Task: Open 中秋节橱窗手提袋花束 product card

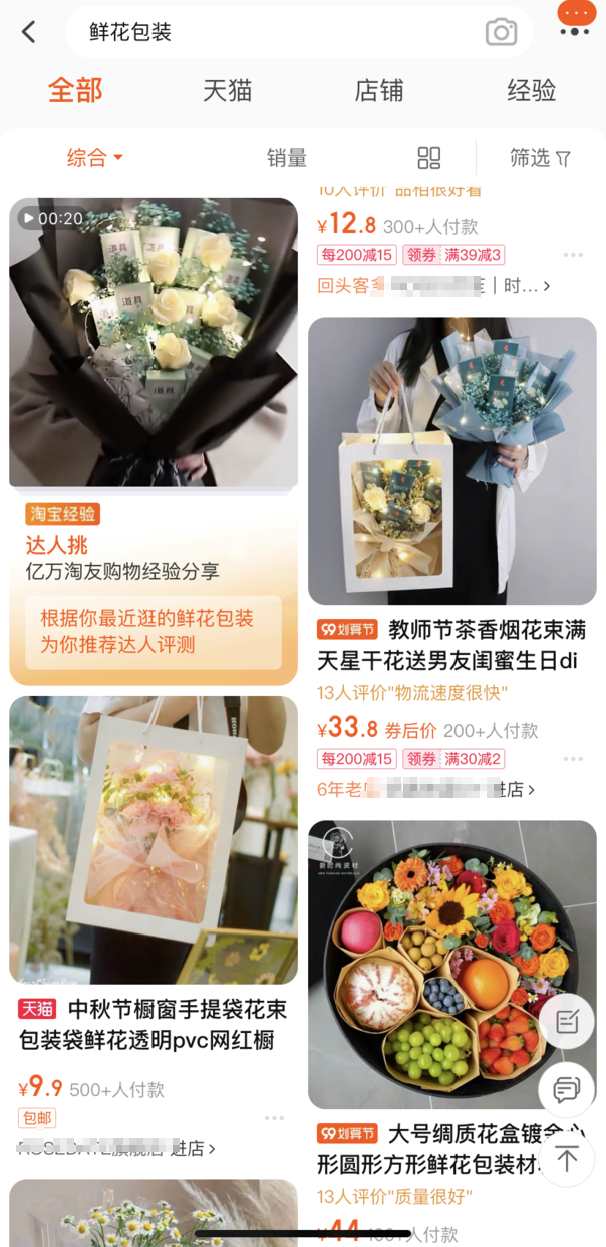Action: pyautogui.click(x=153, y=840)
